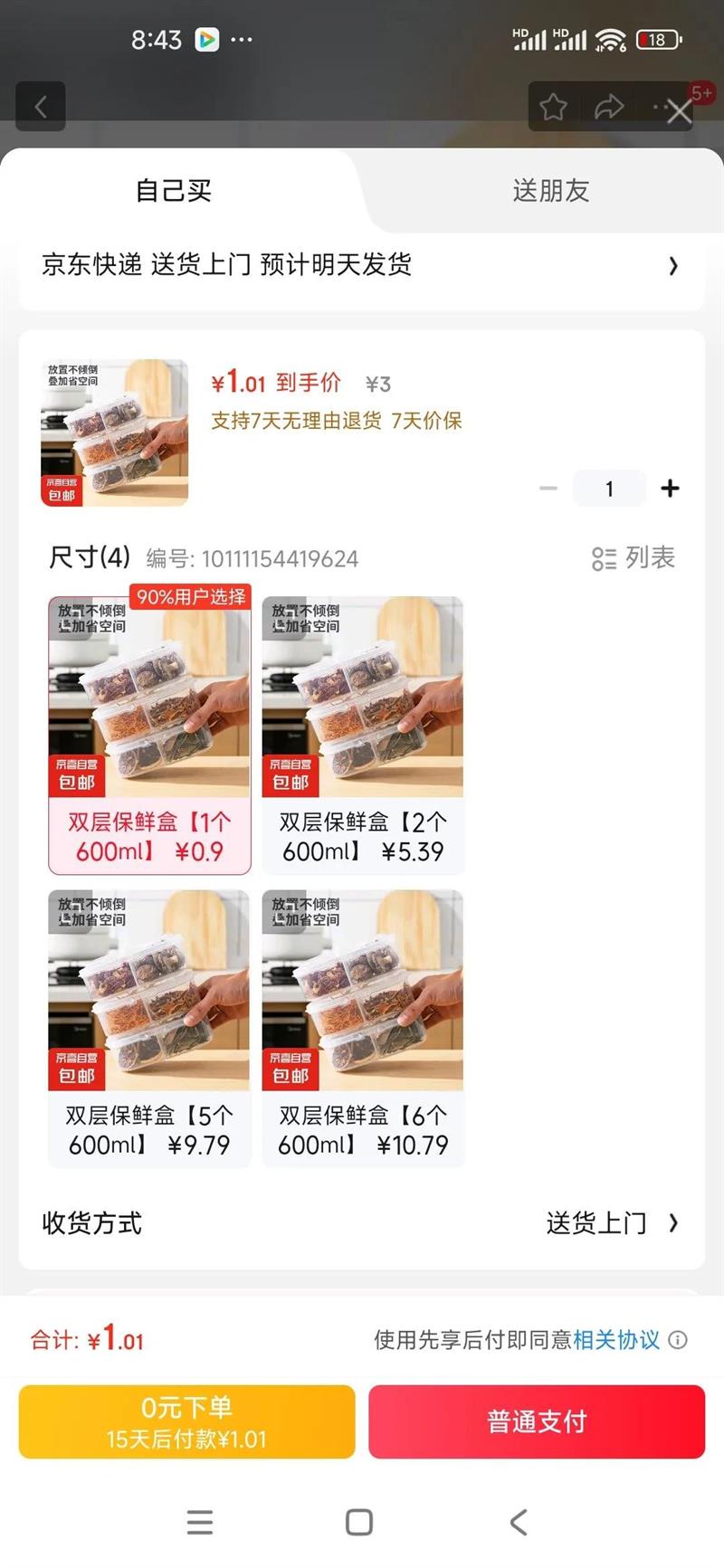Screen dimensions: 724x1568
Task: Open 京东快递 delivery details row
Action: coord(362,265)
